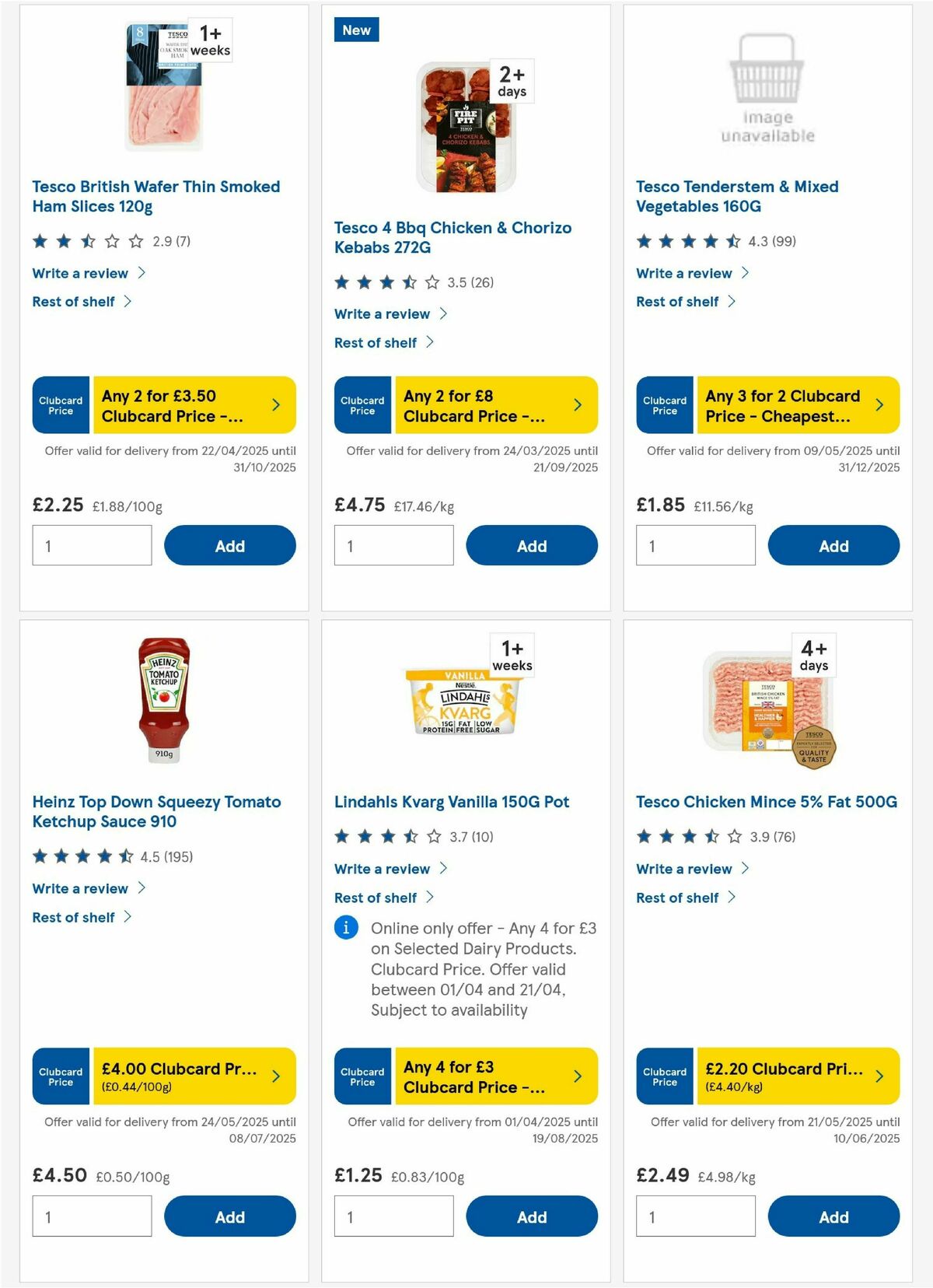Select the Clubcard Price badge on Tesco Chicken Mince
Image resolution: width=933 pixels, height=1288 pixels.
(x=664, y=1076)
